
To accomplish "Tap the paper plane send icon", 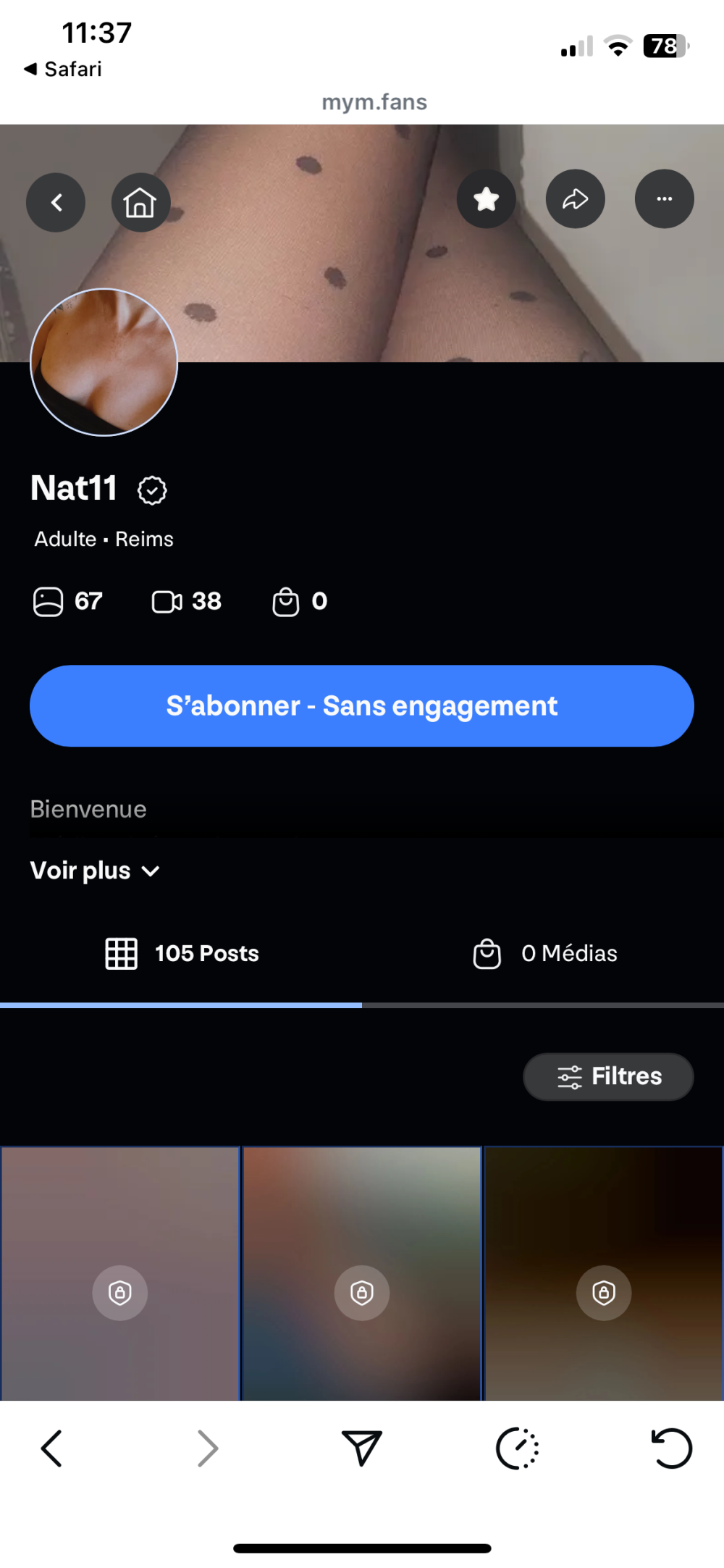I will 361,1448.
